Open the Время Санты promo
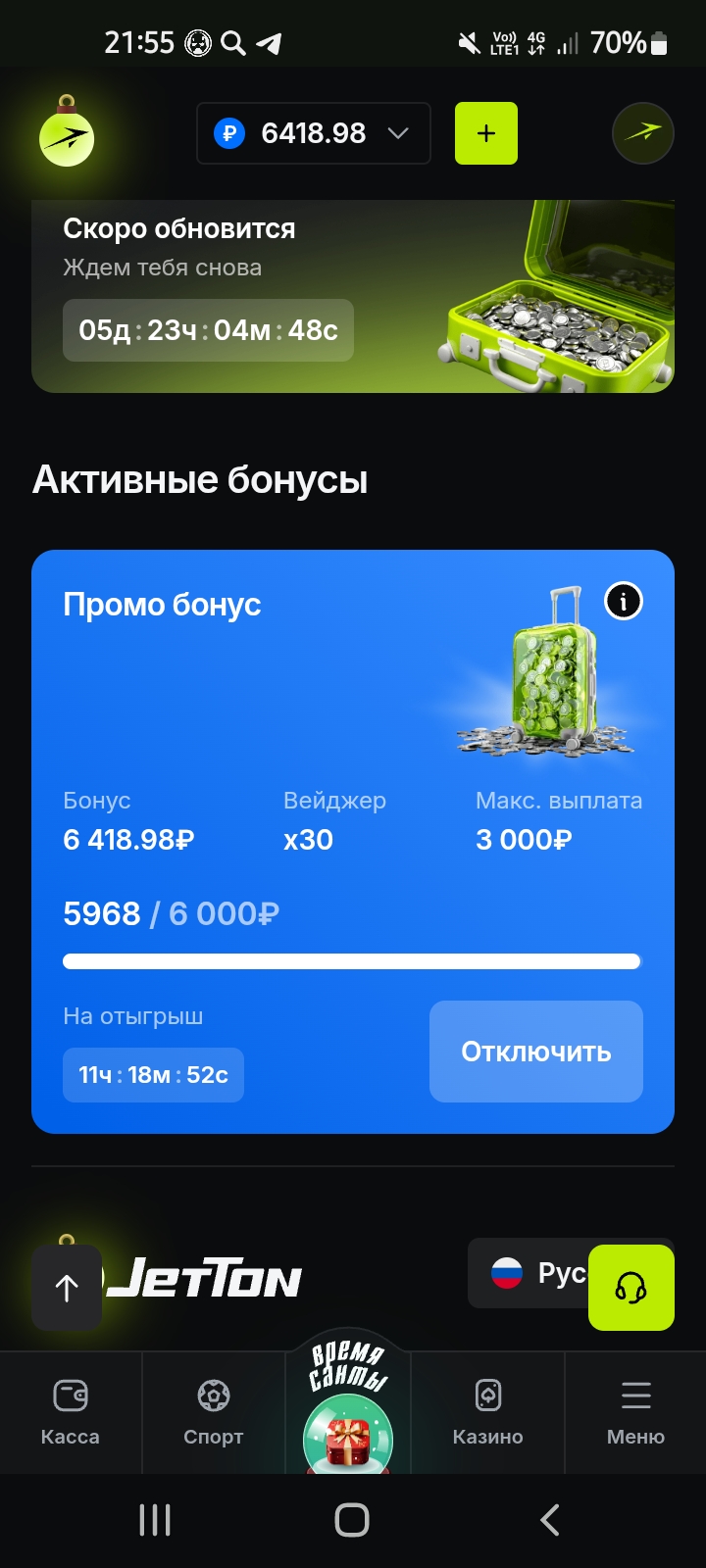The height and width of the screenshot is (1568, 706). coord(348,1411)
